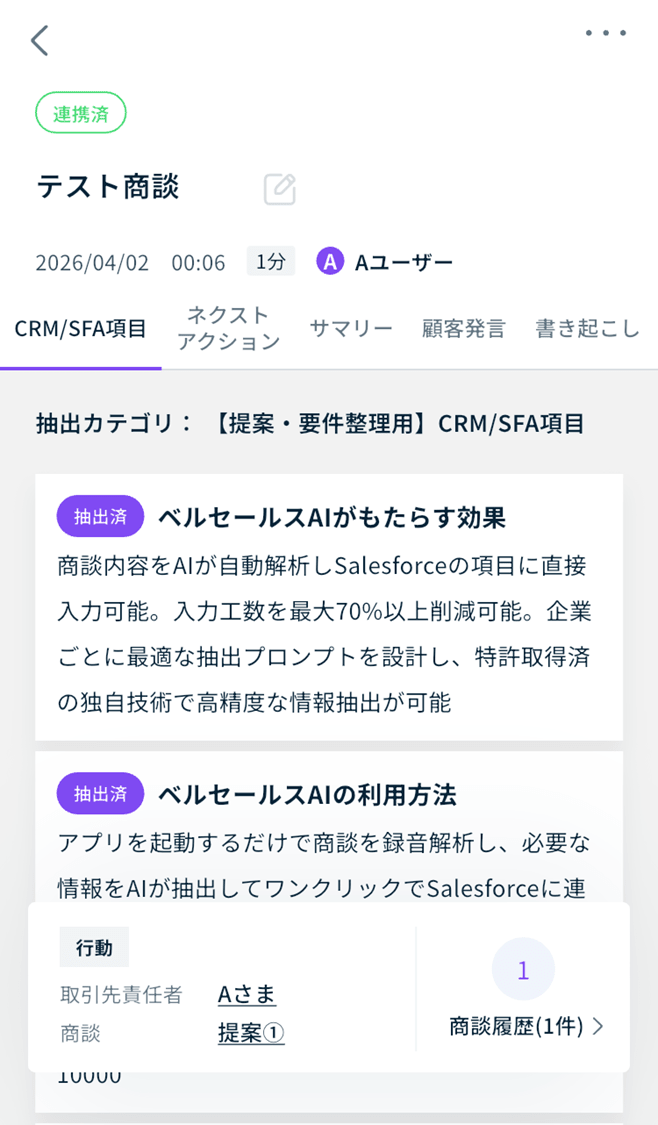Edit the テスト商談 title

pyautogui.click(x=279, y=189)
